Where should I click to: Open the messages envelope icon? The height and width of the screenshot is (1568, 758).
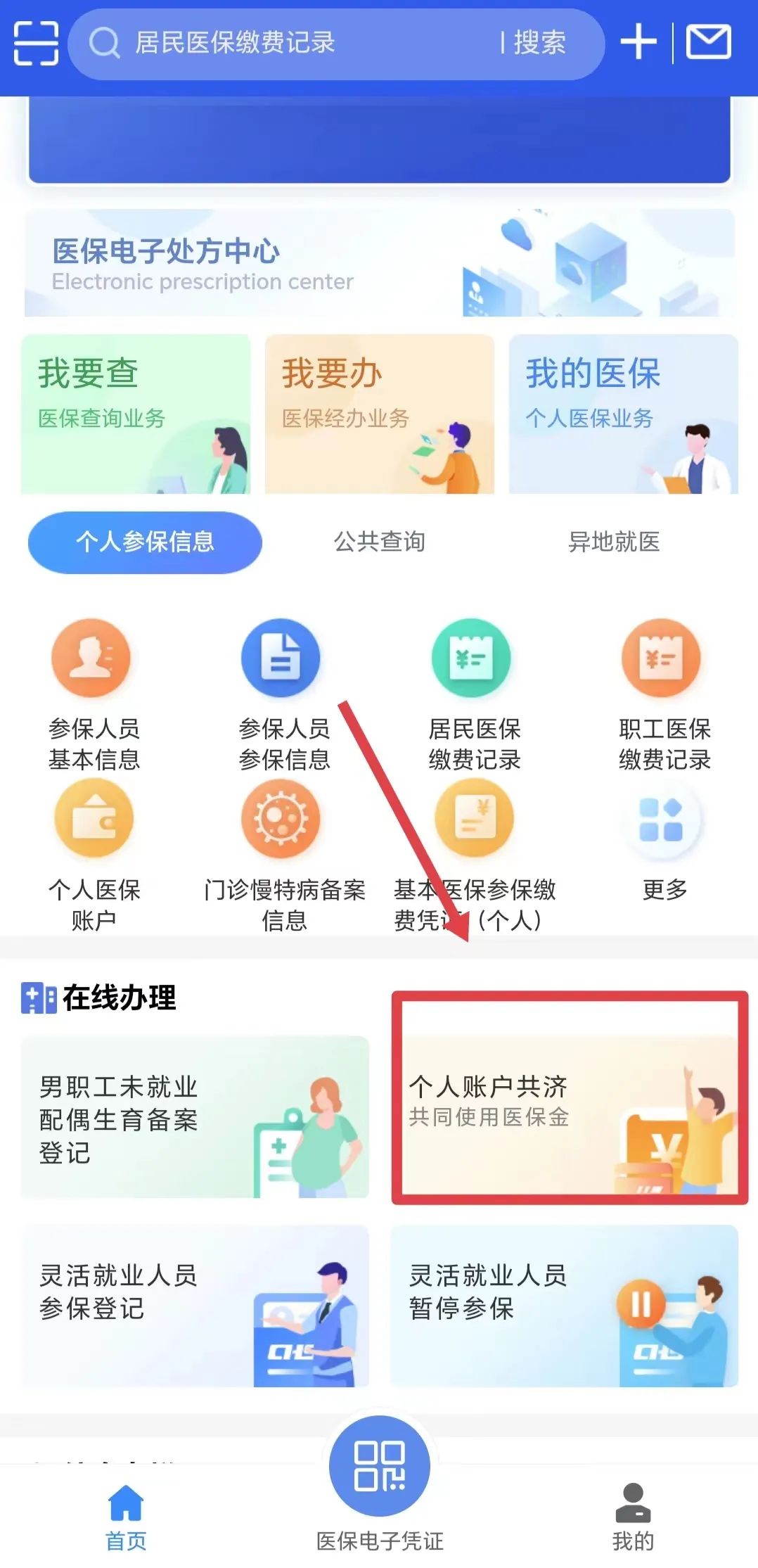[708, 42]
